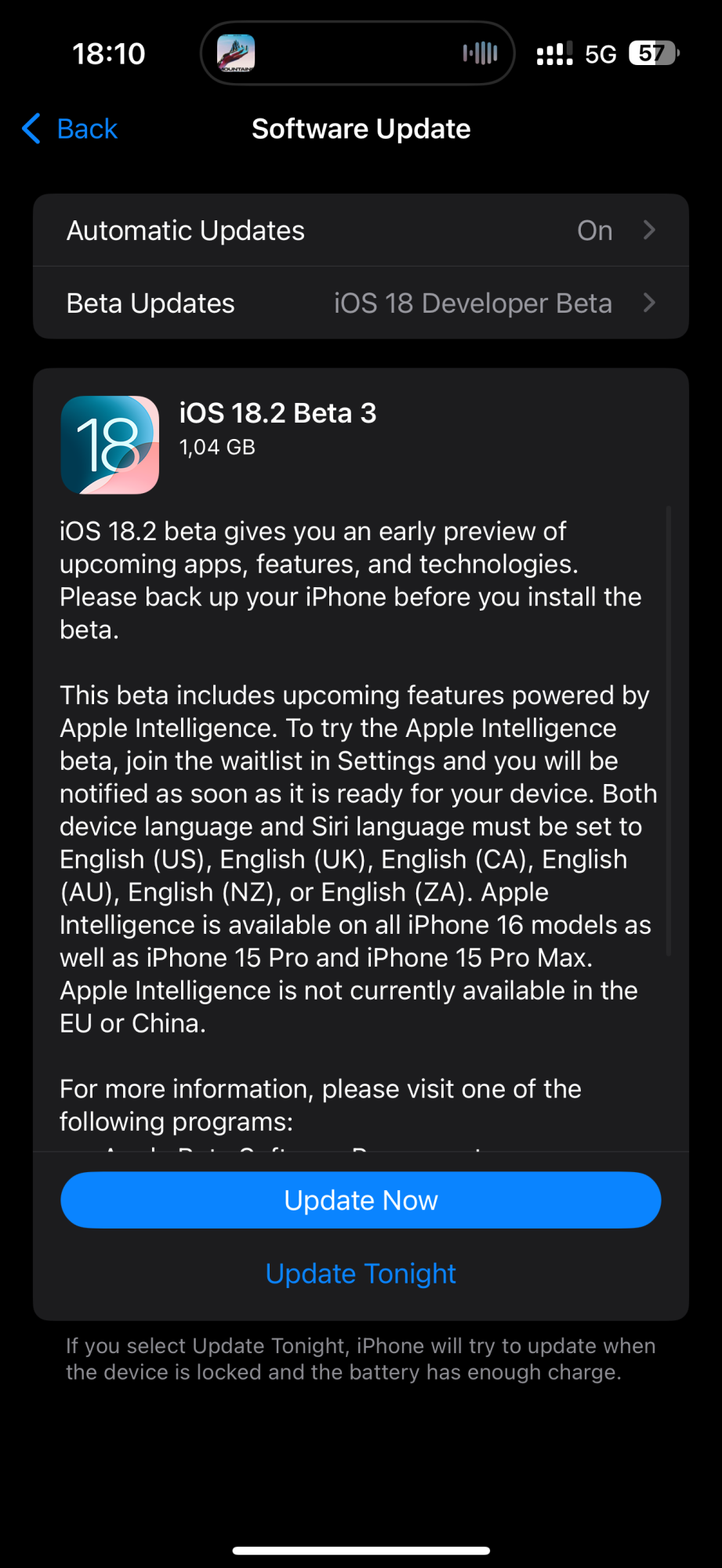Image resolution: width=722 pixels, height=1568 pixels.
Task: Open Automatic Updates settings
Action: pos(361,230)
